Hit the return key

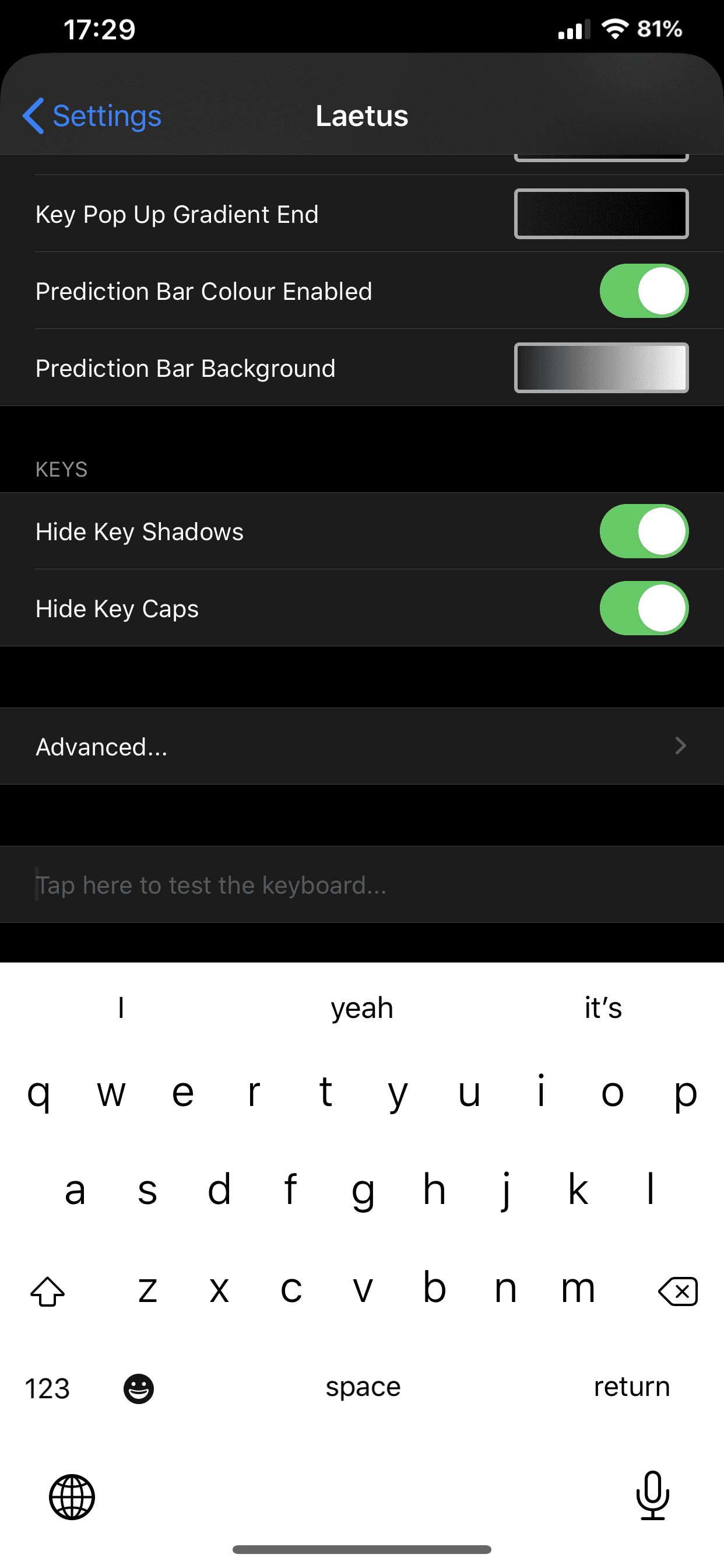coord(631,1387)
